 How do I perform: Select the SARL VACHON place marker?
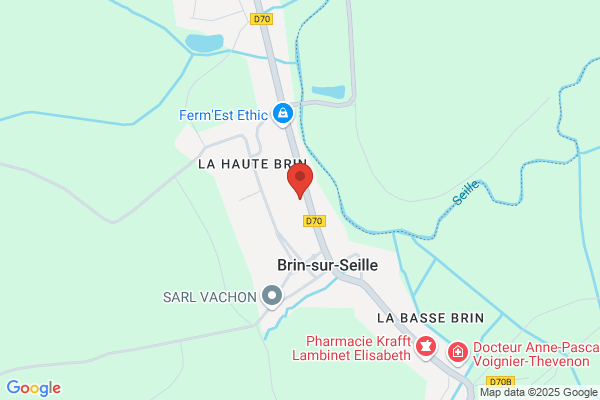(x=272, y=296)
